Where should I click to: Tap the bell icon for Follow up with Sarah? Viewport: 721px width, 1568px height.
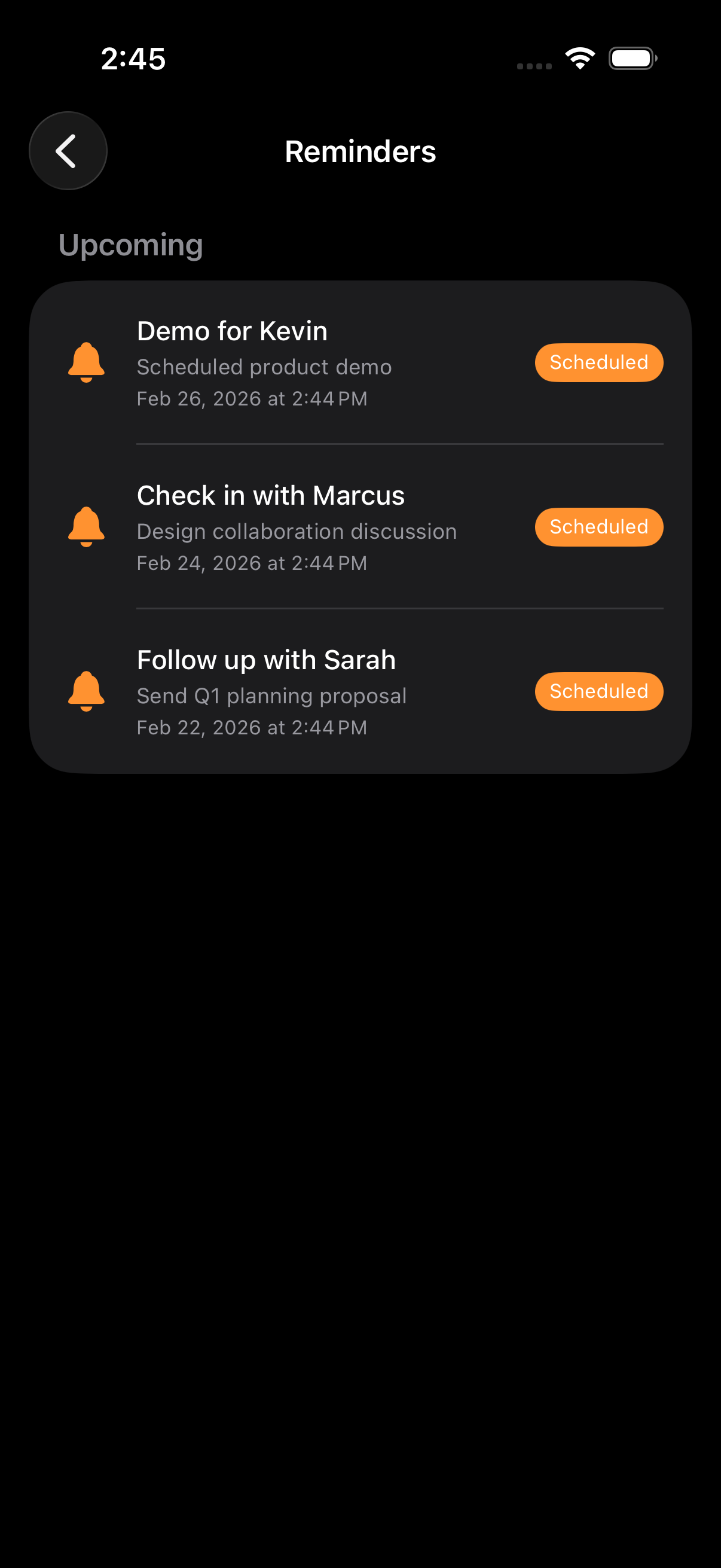pyautogui.click(x=87, y=692)
